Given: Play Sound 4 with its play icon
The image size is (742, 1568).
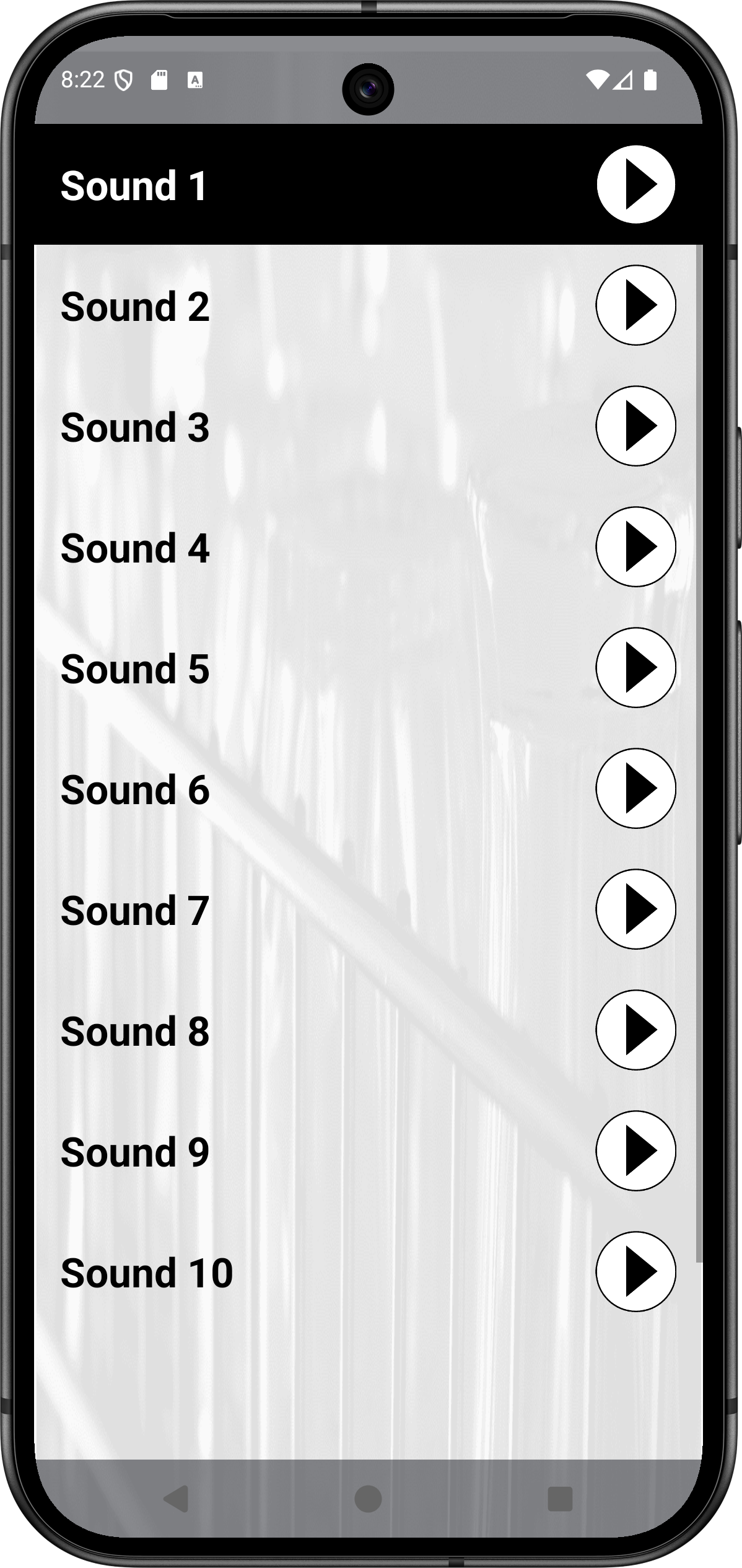Looking at the screenshot, I should click(635, 546).
